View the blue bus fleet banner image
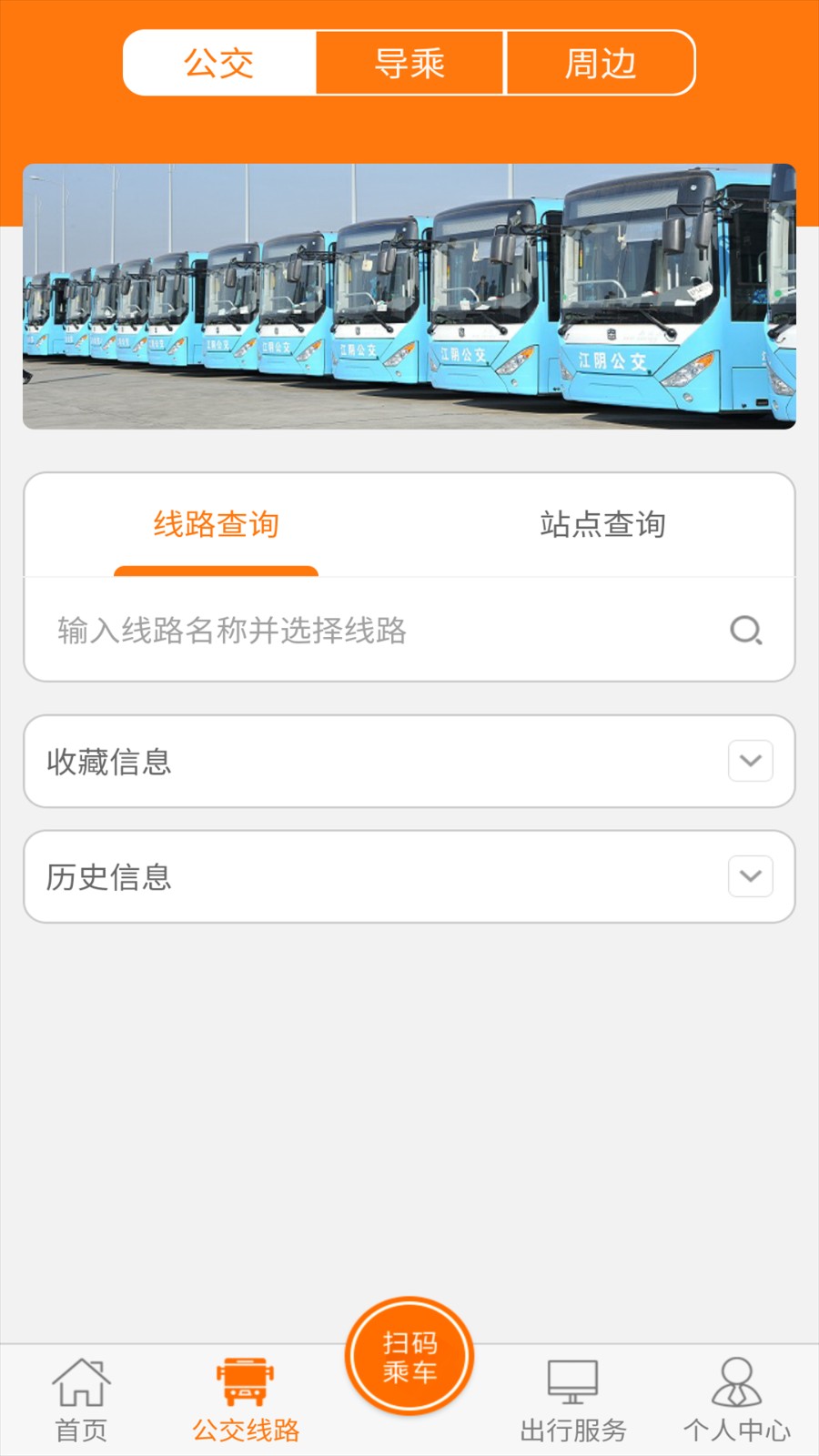 click(x=409, y=296)
